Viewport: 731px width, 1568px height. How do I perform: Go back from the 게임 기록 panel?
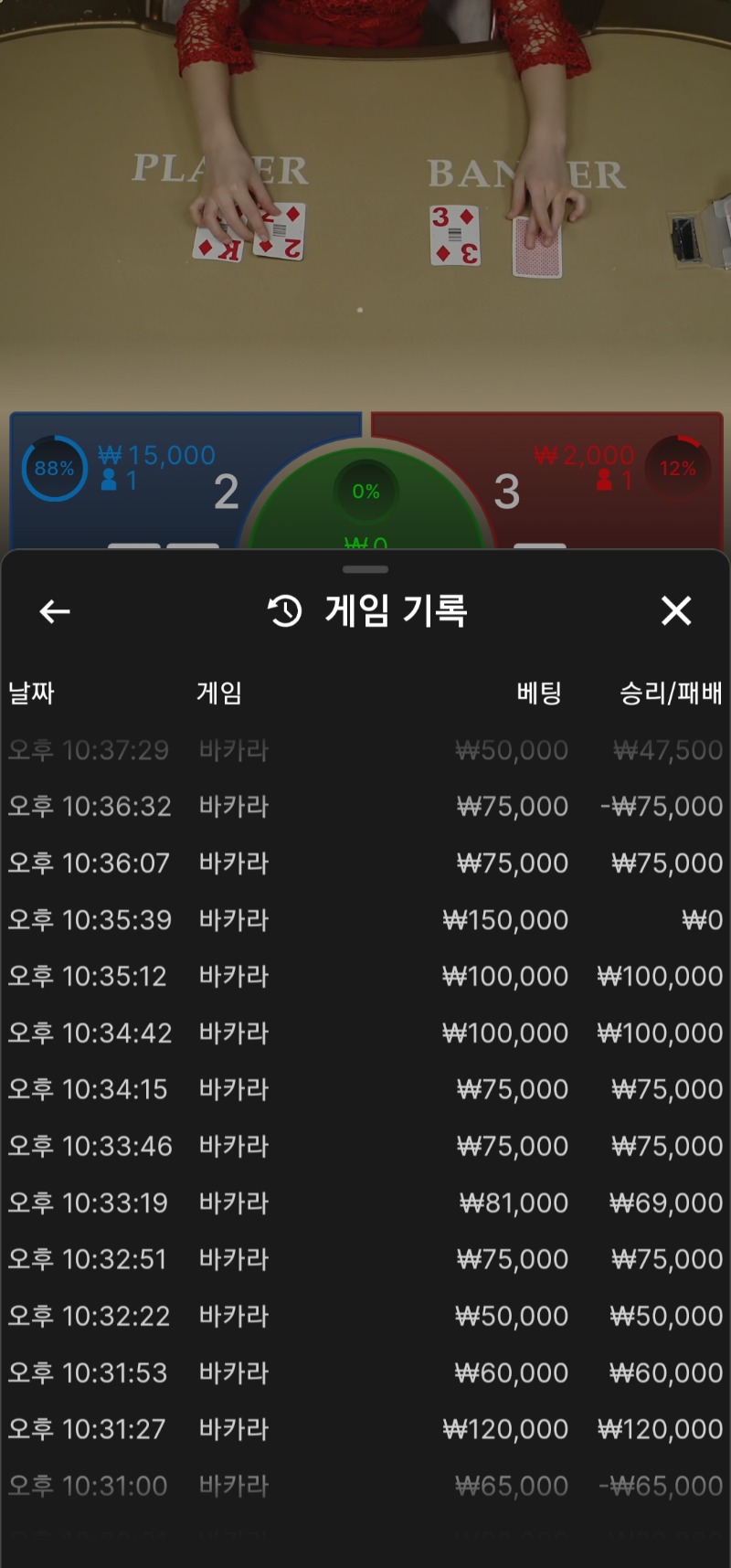(55, 611)
